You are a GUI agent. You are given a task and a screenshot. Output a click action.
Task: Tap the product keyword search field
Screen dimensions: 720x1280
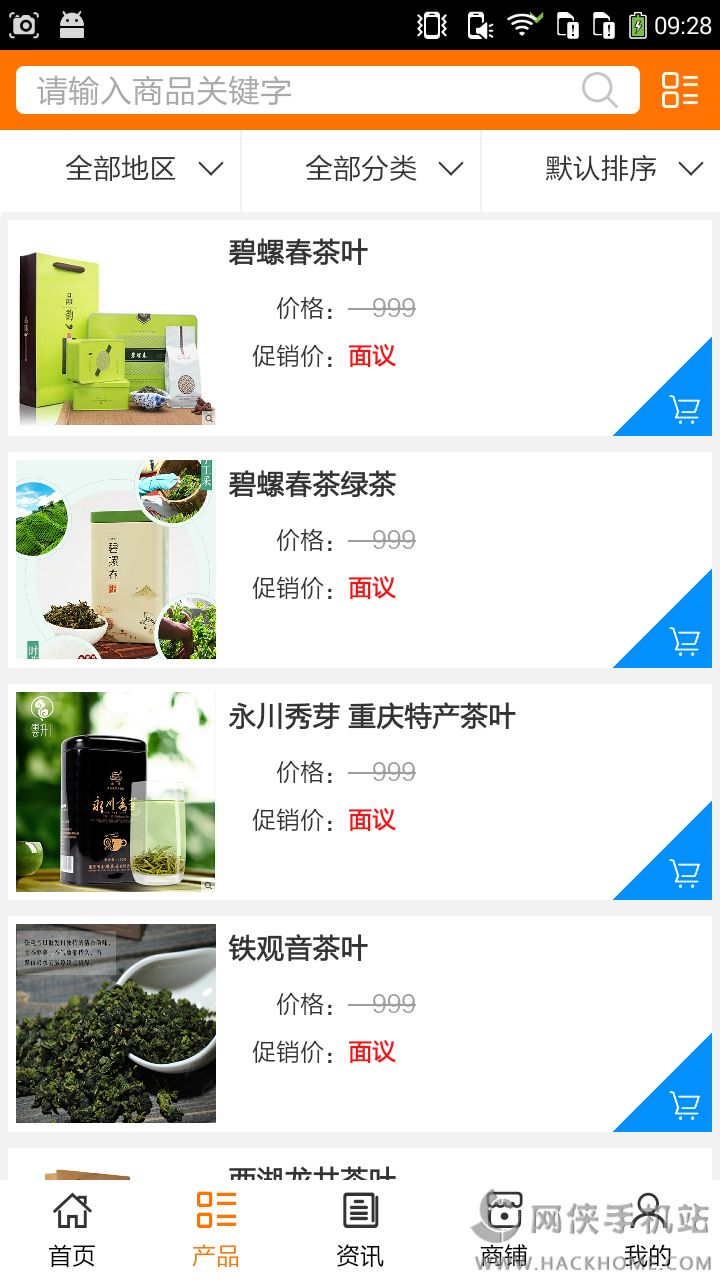pyautogui.click(x=300, y=91)
